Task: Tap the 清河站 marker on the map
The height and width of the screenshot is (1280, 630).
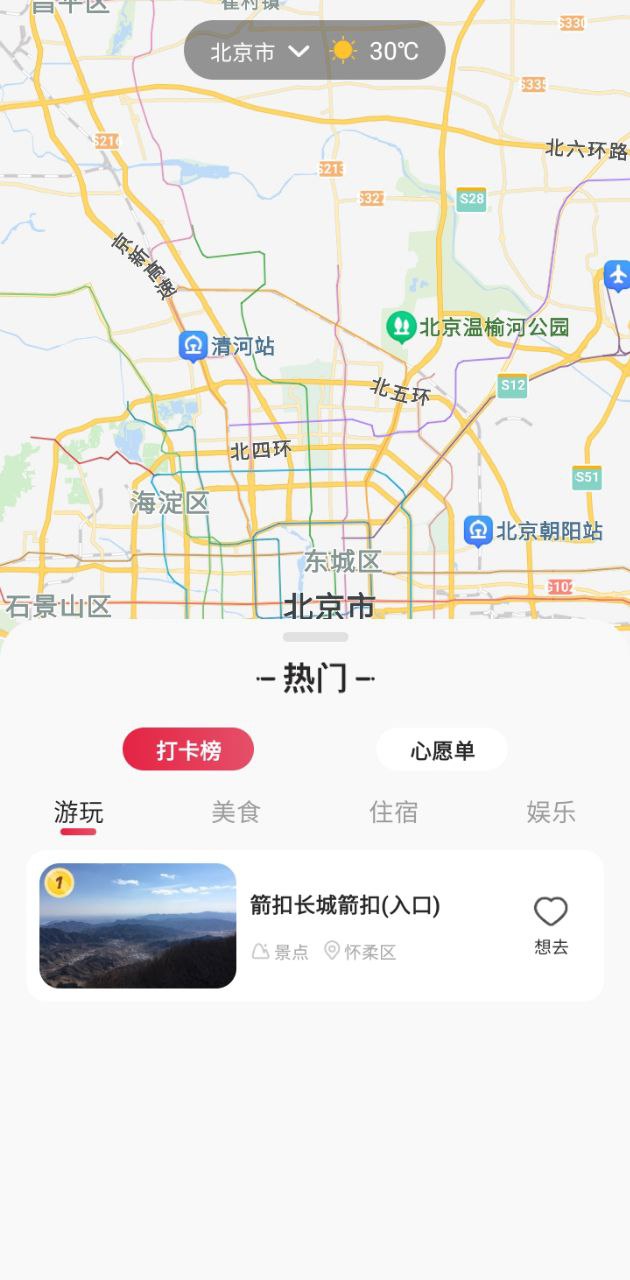Action: [x=193, y=346]
